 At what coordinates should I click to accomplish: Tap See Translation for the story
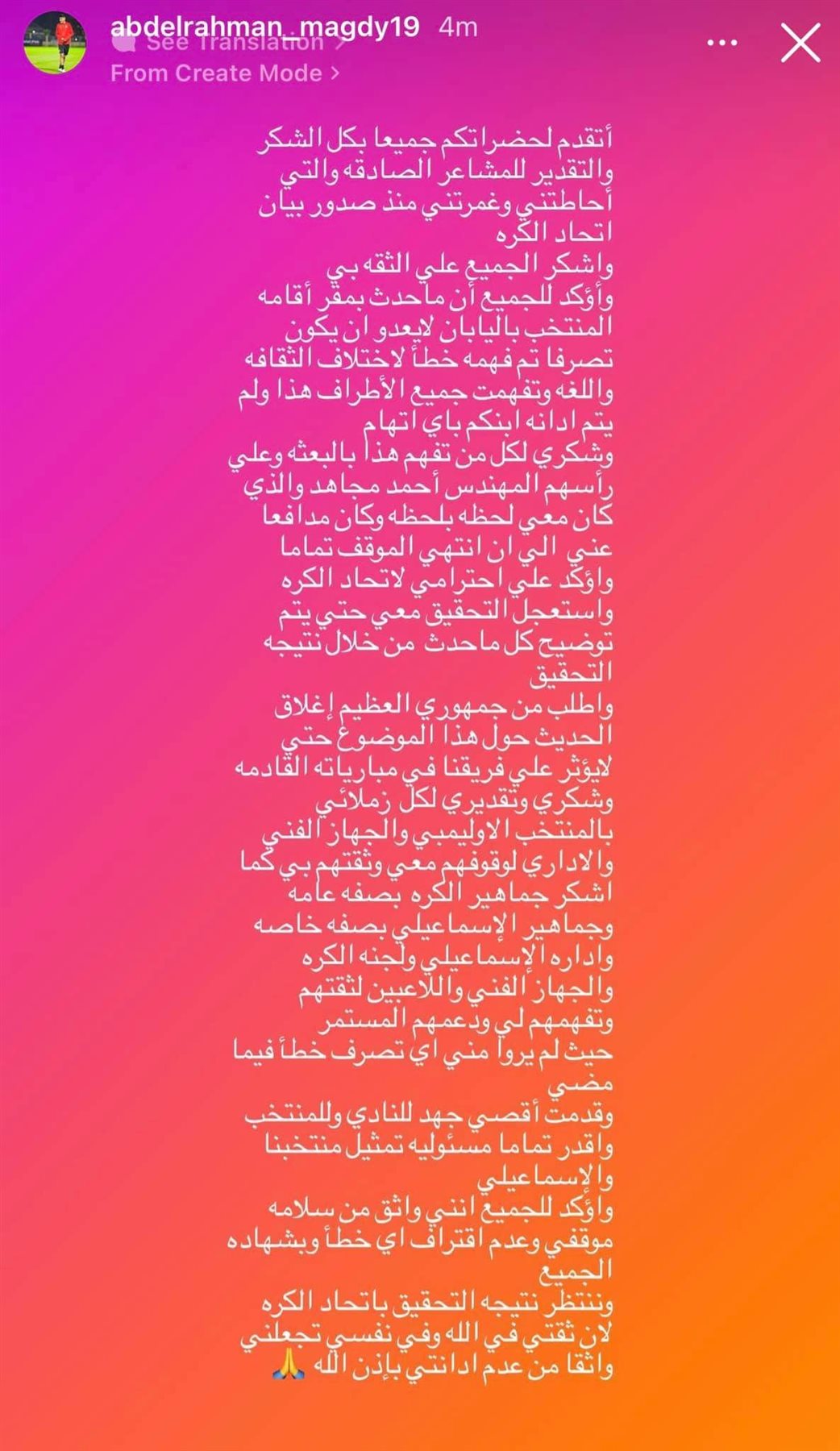(x=235, y=44)
